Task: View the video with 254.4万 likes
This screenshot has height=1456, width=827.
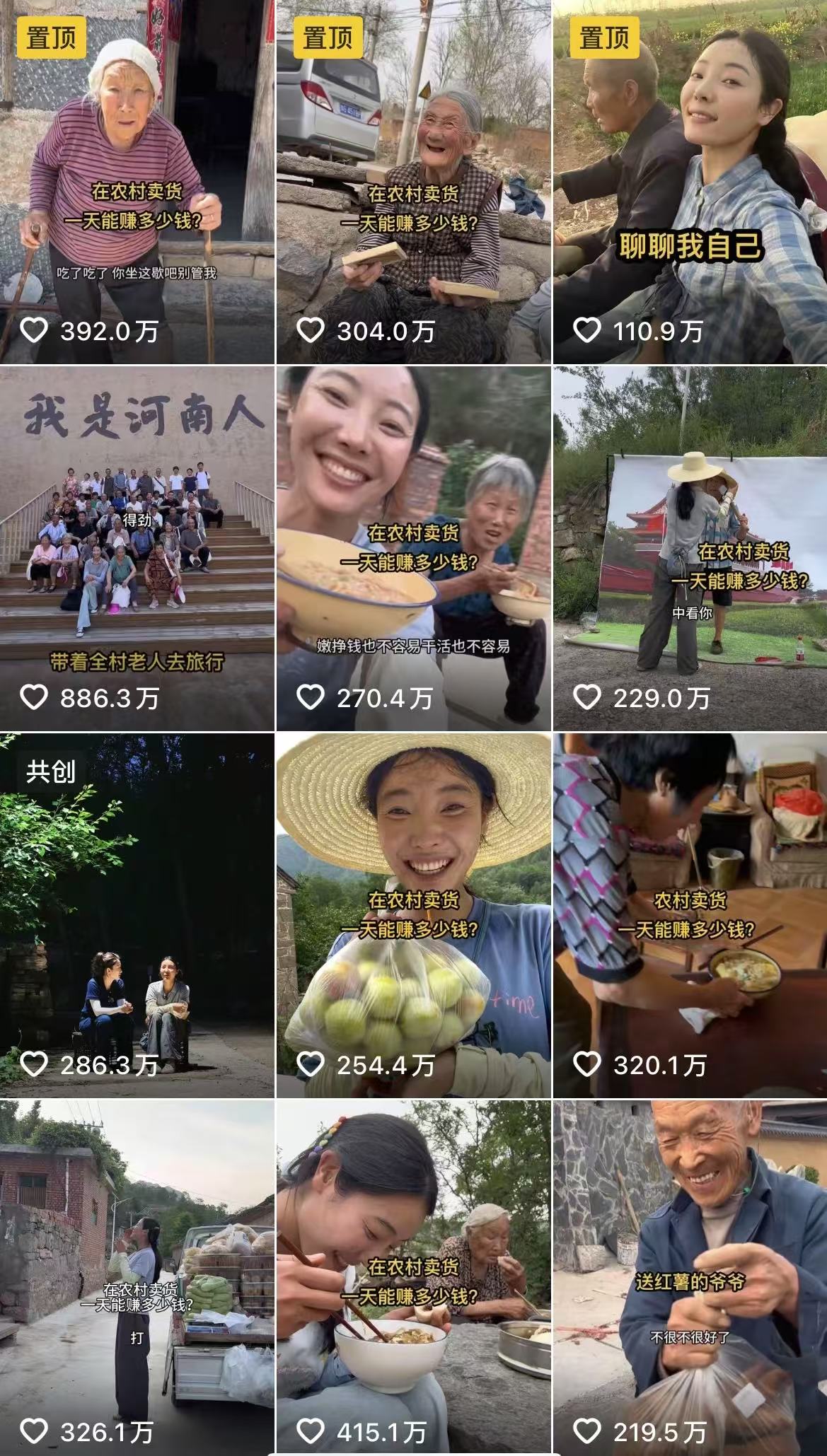Action: (413, 915)
